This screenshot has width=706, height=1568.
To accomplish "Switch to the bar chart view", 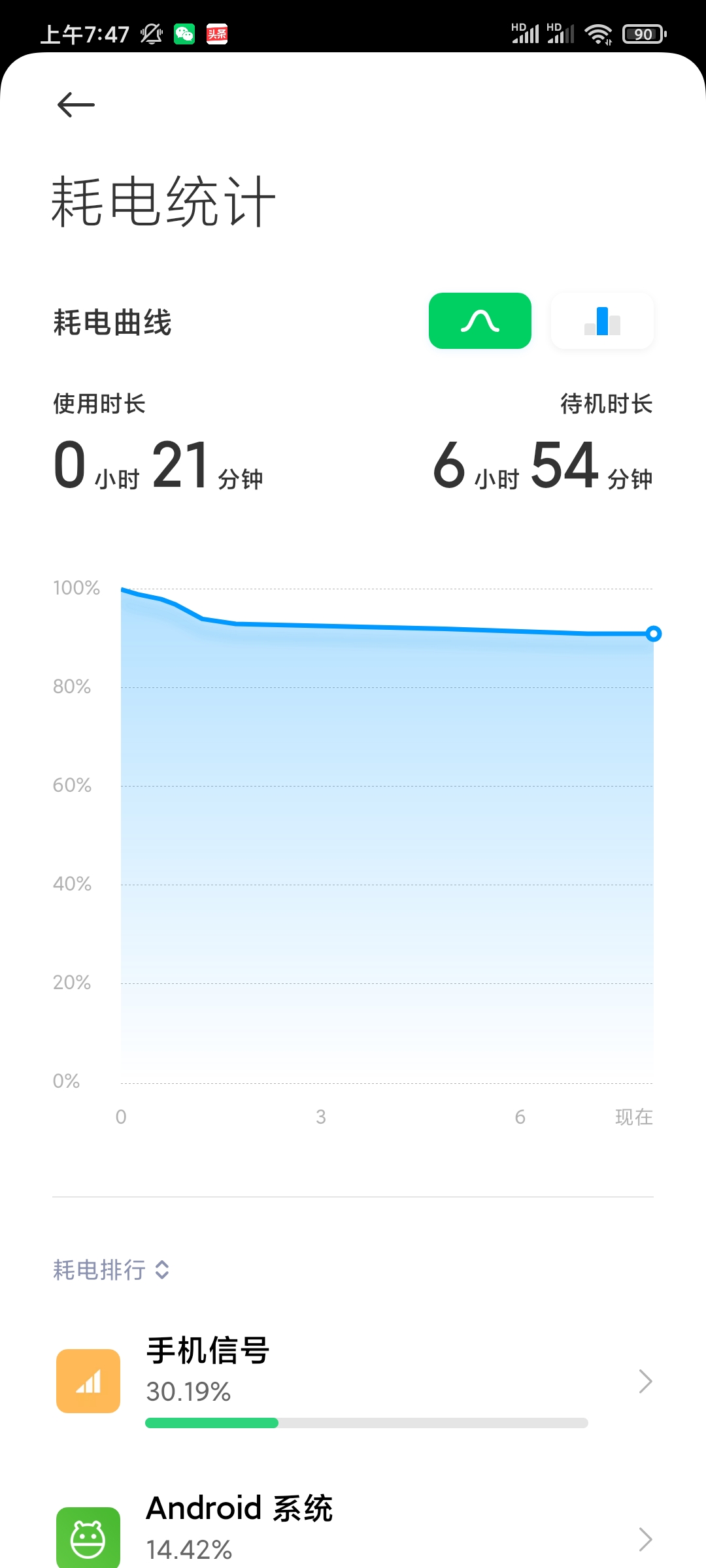I will (x=602, y=321).
